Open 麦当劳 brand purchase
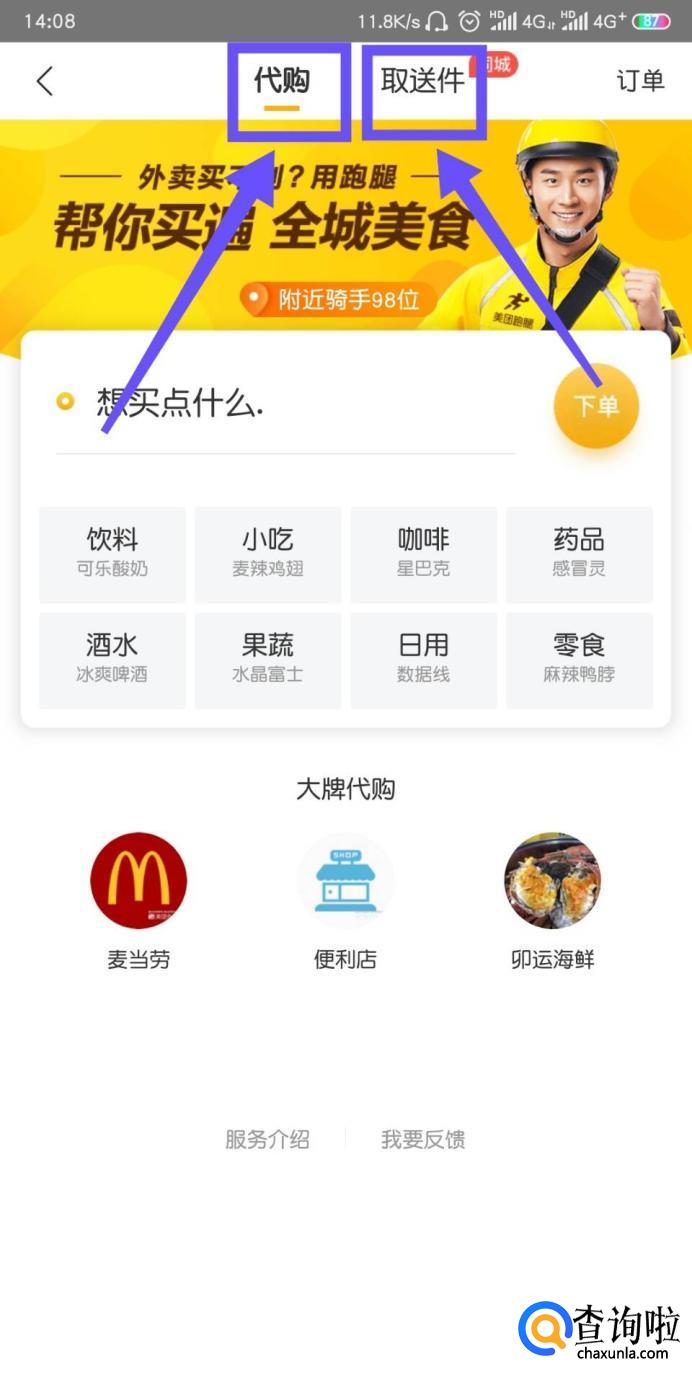 pos(138,882)
